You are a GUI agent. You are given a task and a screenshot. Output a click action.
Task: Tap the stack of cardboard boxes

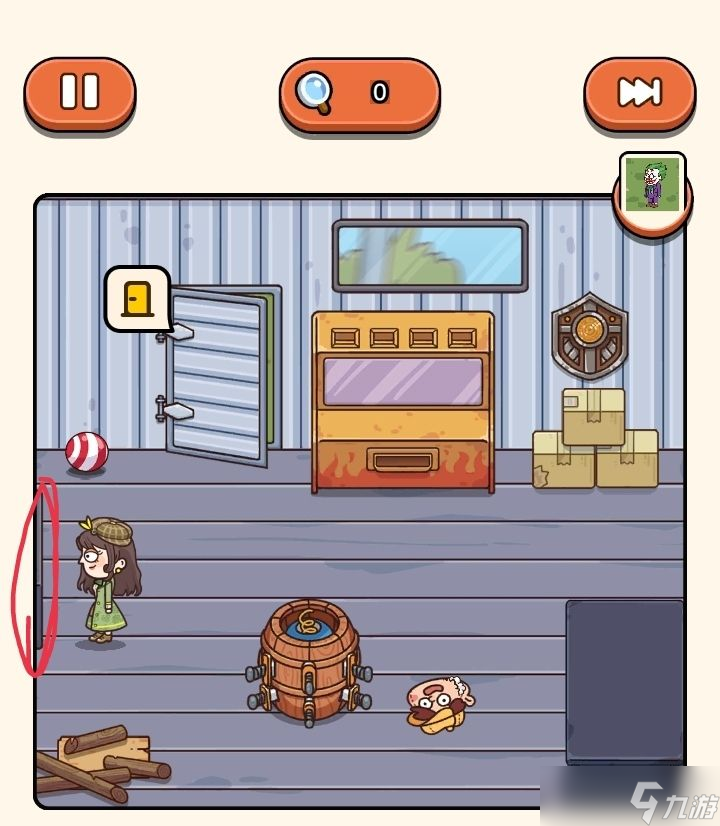pos(596,440)
